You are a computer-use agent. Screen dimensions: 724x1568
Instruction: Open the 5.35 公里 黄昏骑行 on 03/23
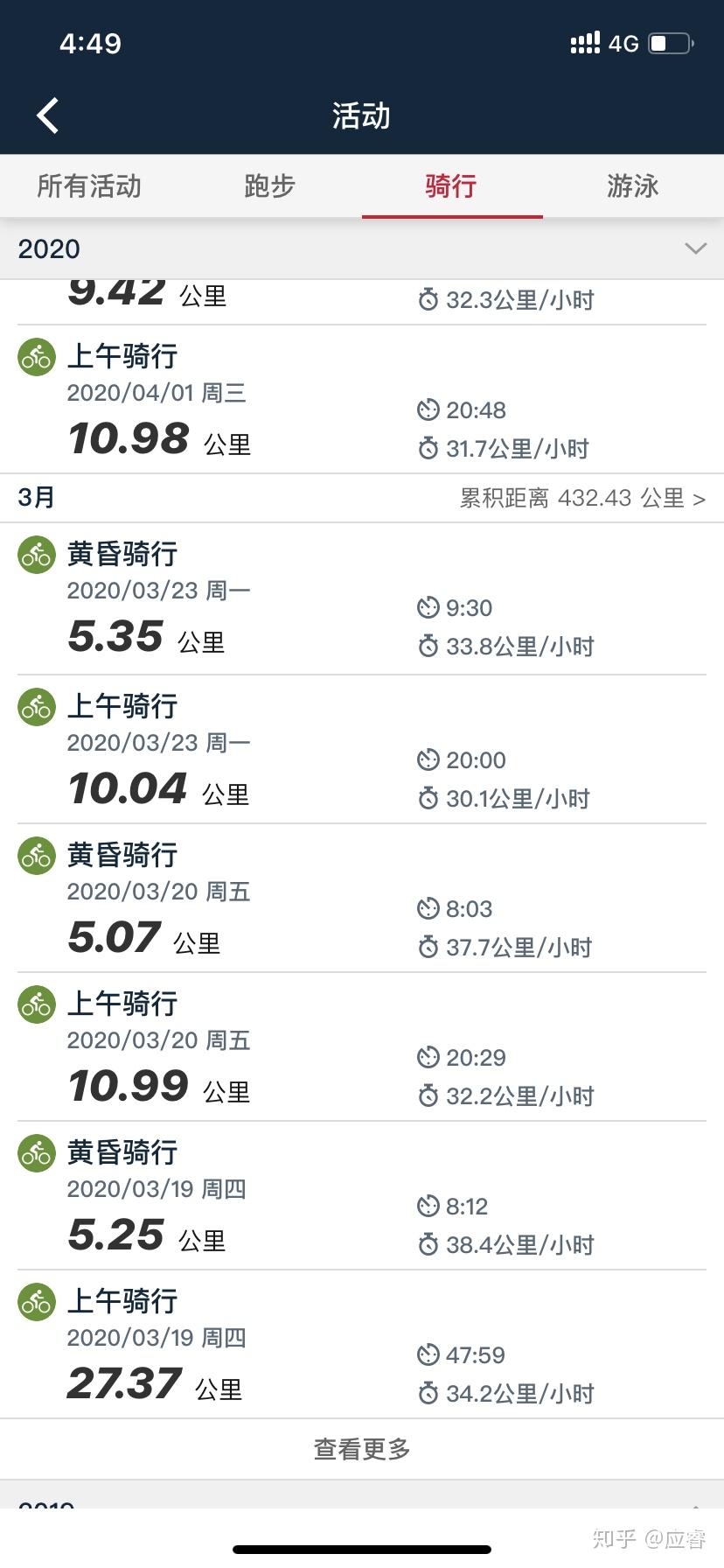tap(362, 599)
